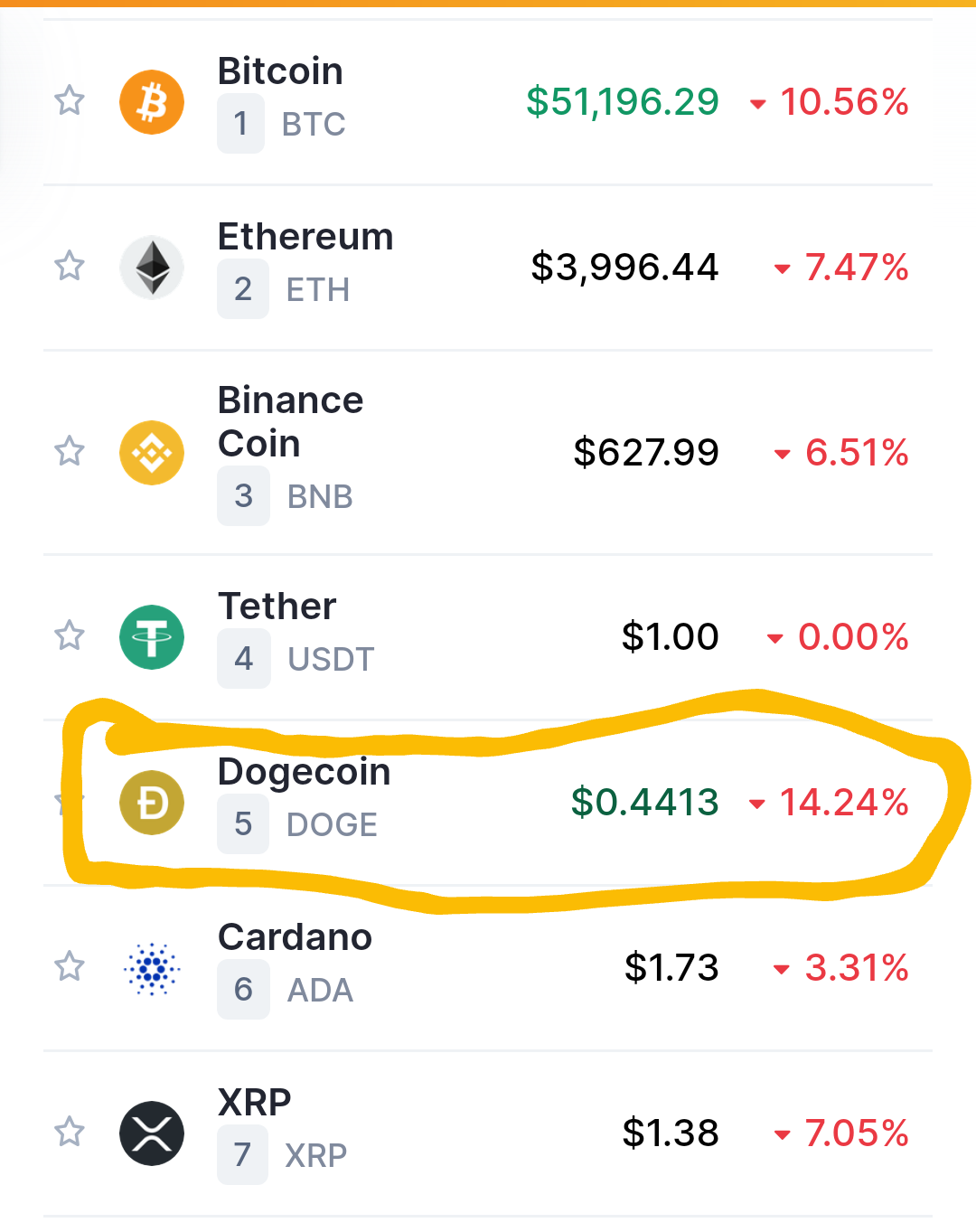Open the Bitcoin coin row
Image resolution: width=976 pixels, height=1232 pixels.
tap(280, 72)
